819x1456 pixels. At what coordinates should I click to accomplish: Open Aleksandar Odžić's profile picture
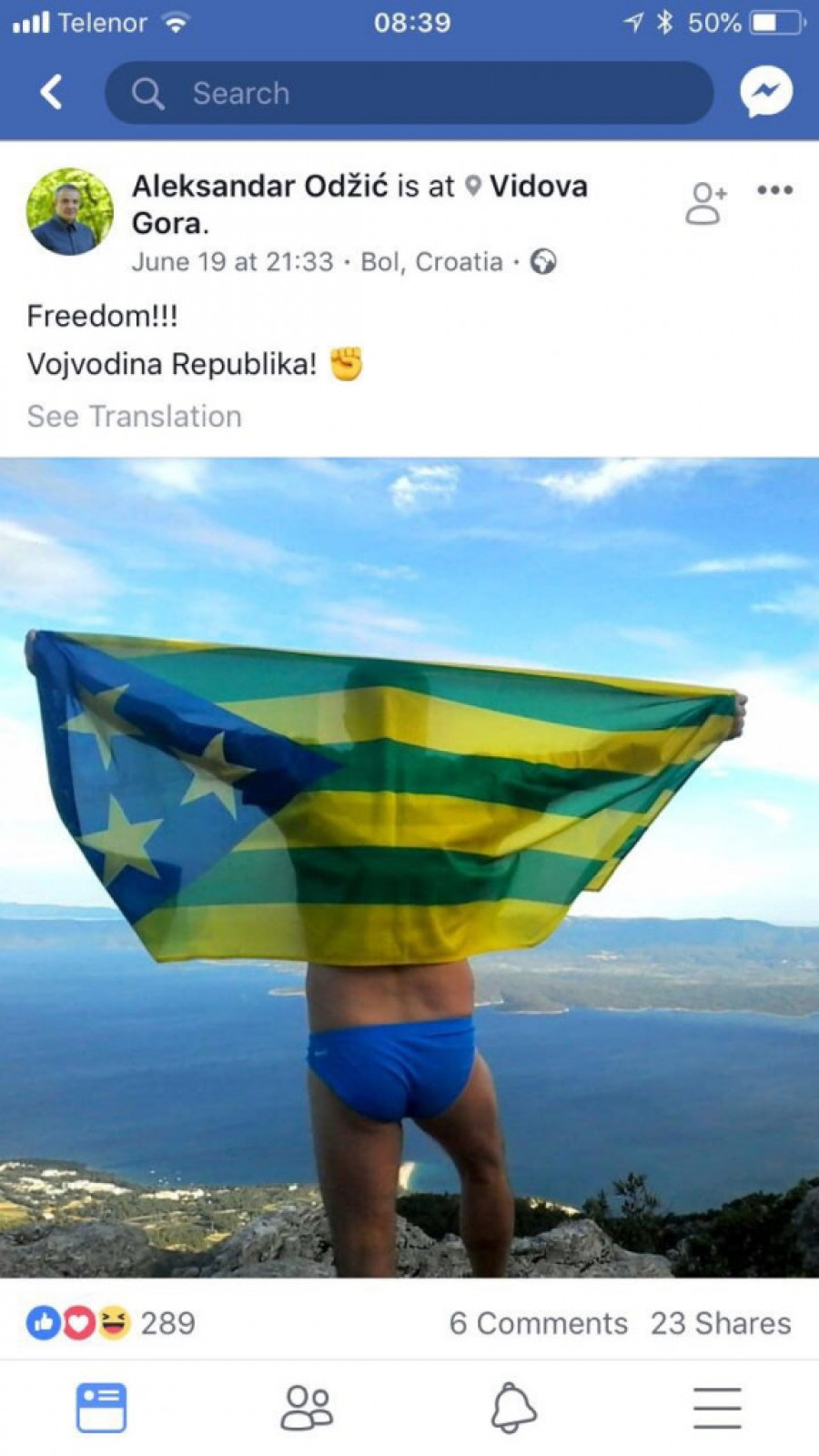tap(70, 211)
